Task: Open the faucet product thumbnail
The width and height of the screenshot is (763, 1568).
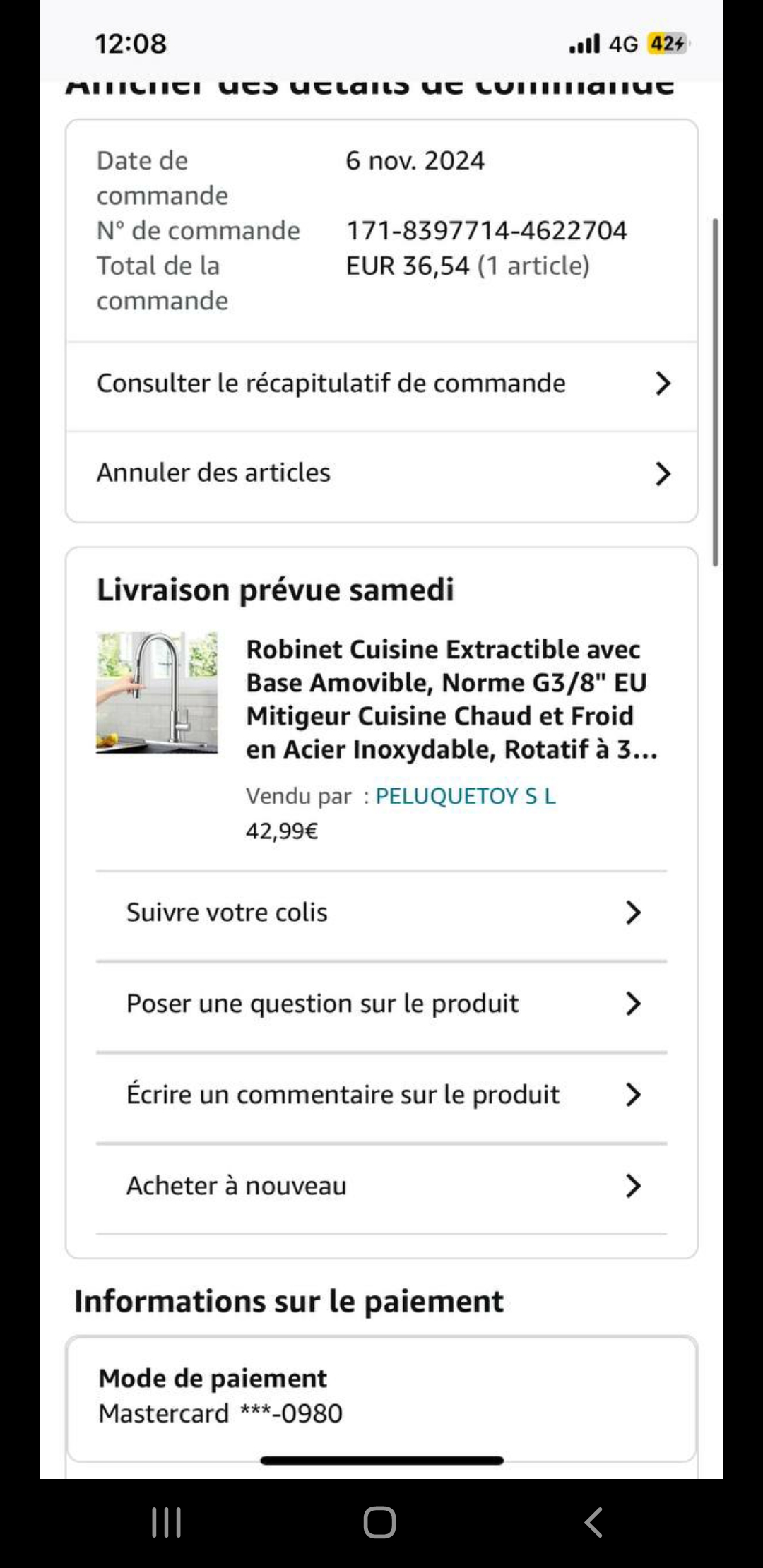Action: tap(157, 693)
